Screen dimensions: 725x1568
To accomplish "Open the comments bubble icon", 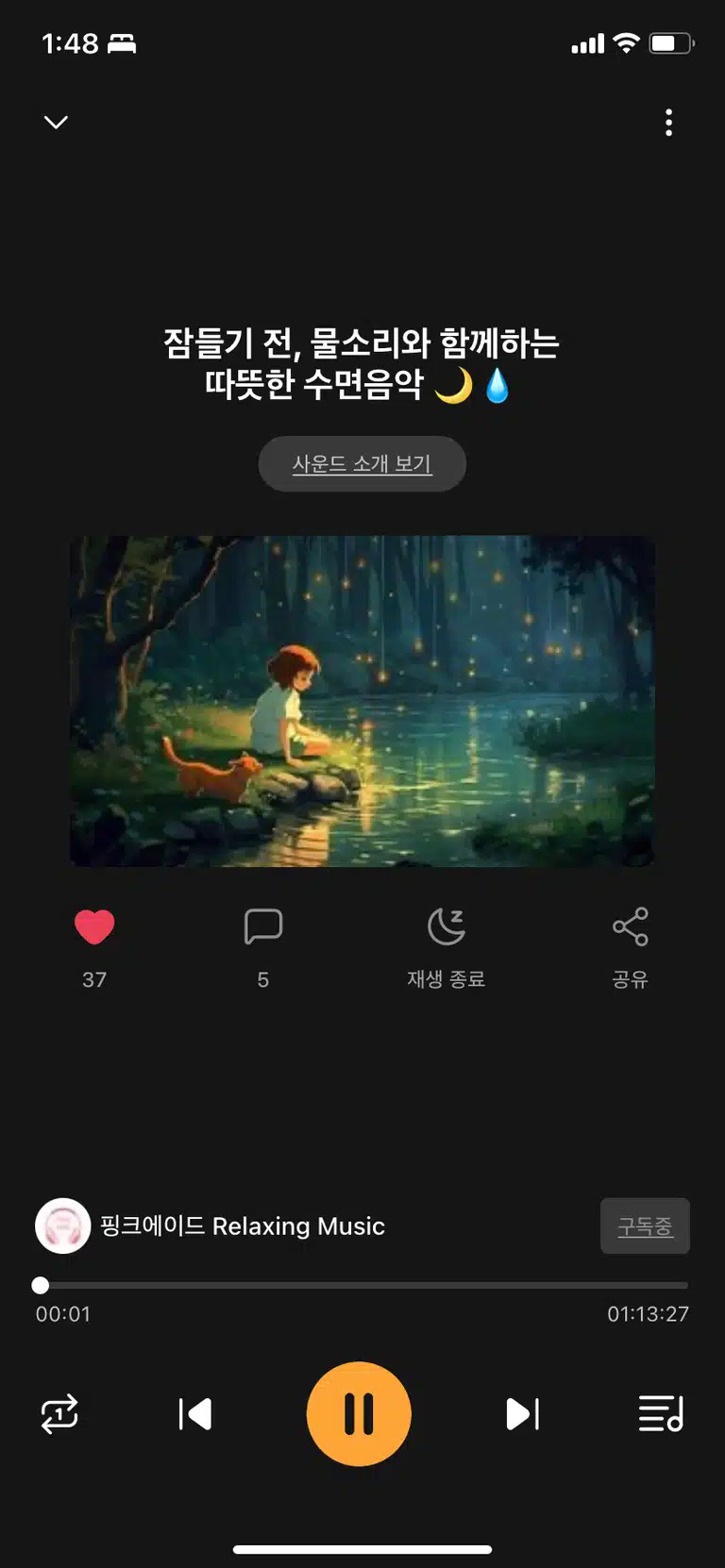I will click(x=263, y=926).
